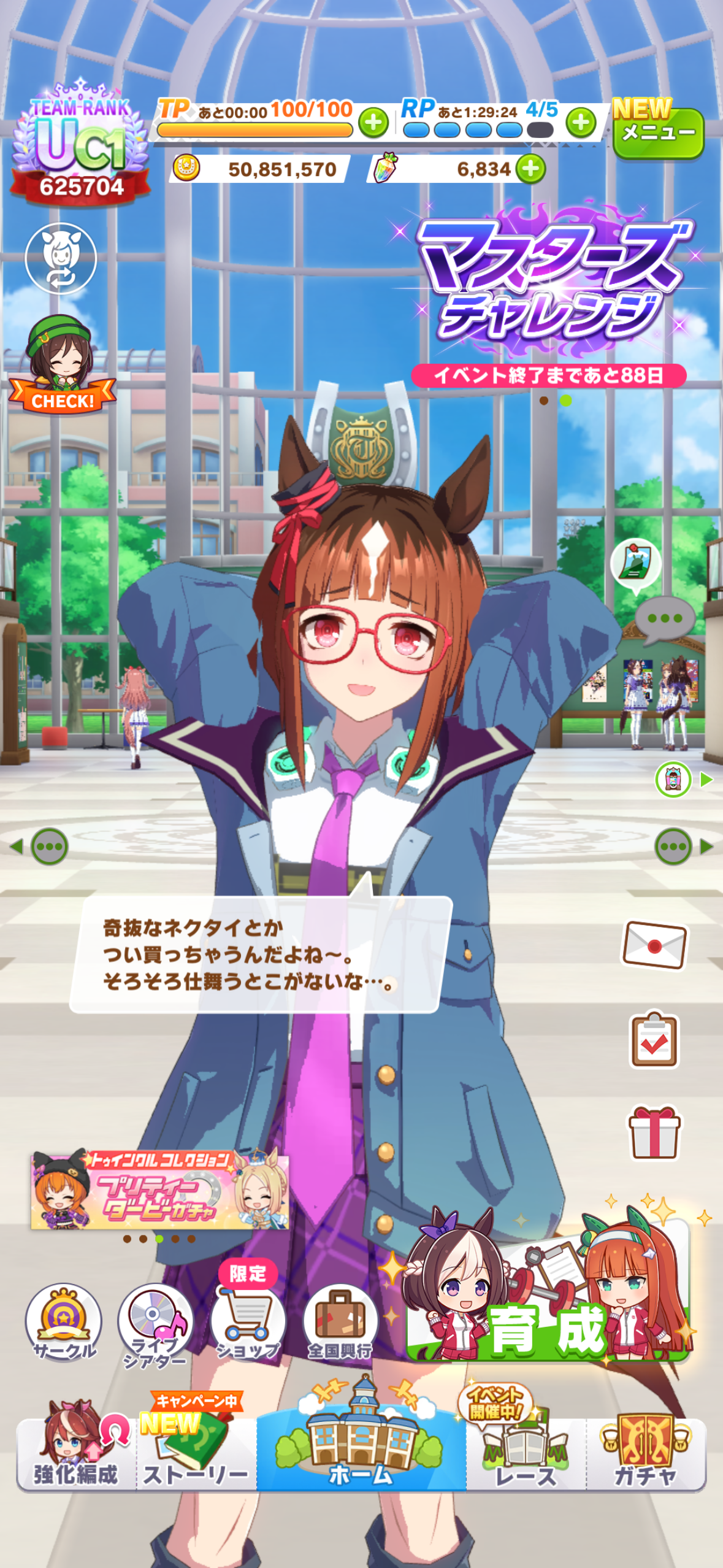Open the present gift box
Viewport: 723px width, 1568px height.
click(x=654, y=1132)
